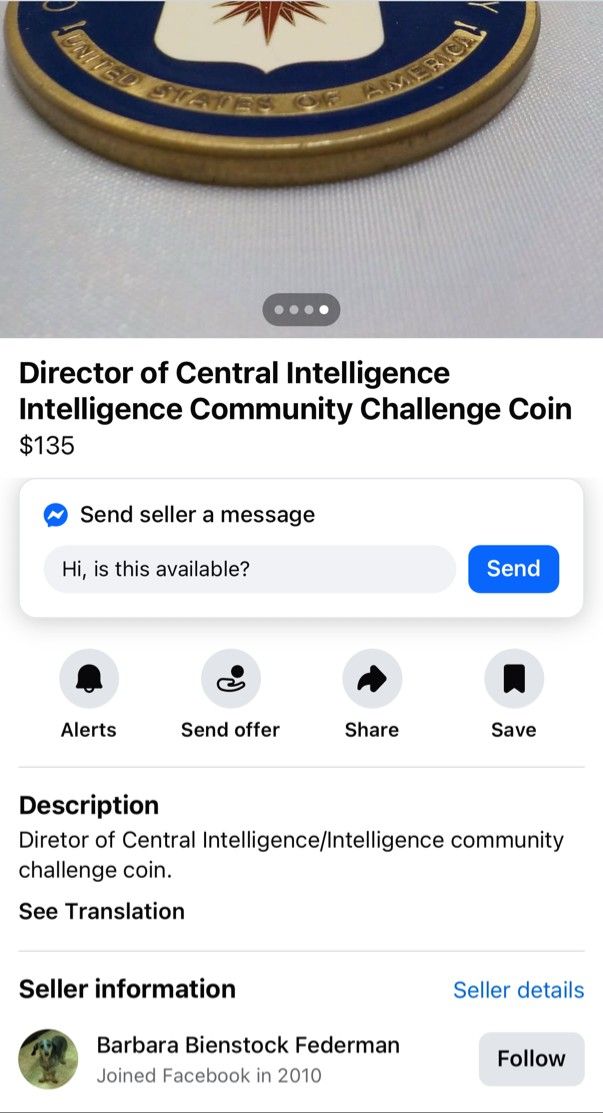603x1113 pixels.
Task: Edit the message text field to seller
Action: (x=249, y=569)
